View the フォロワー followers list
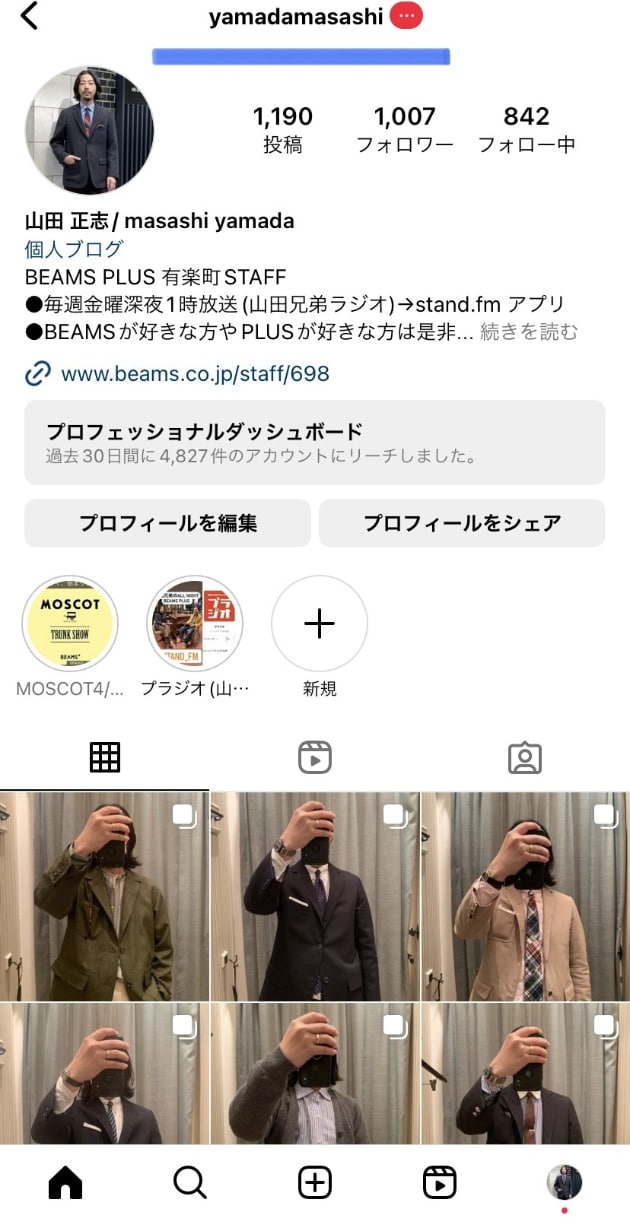630x1228 pixels. click(x=405, y=130)
